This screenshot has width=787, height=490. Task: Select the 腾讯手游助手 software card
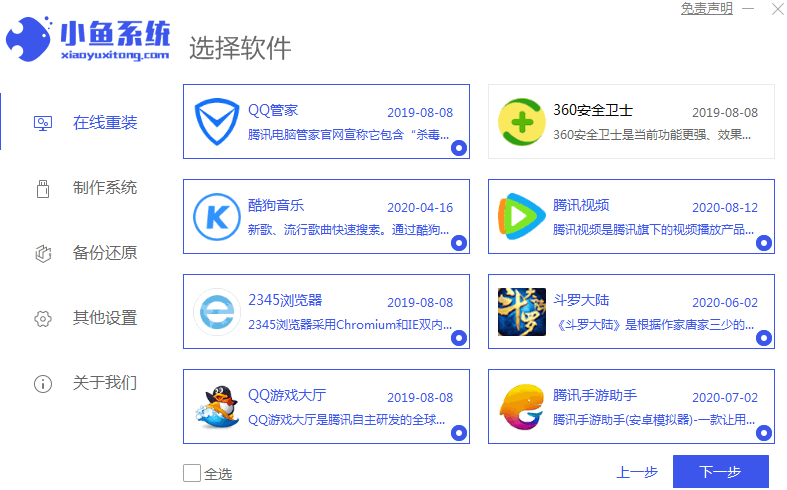pos(631,406)
